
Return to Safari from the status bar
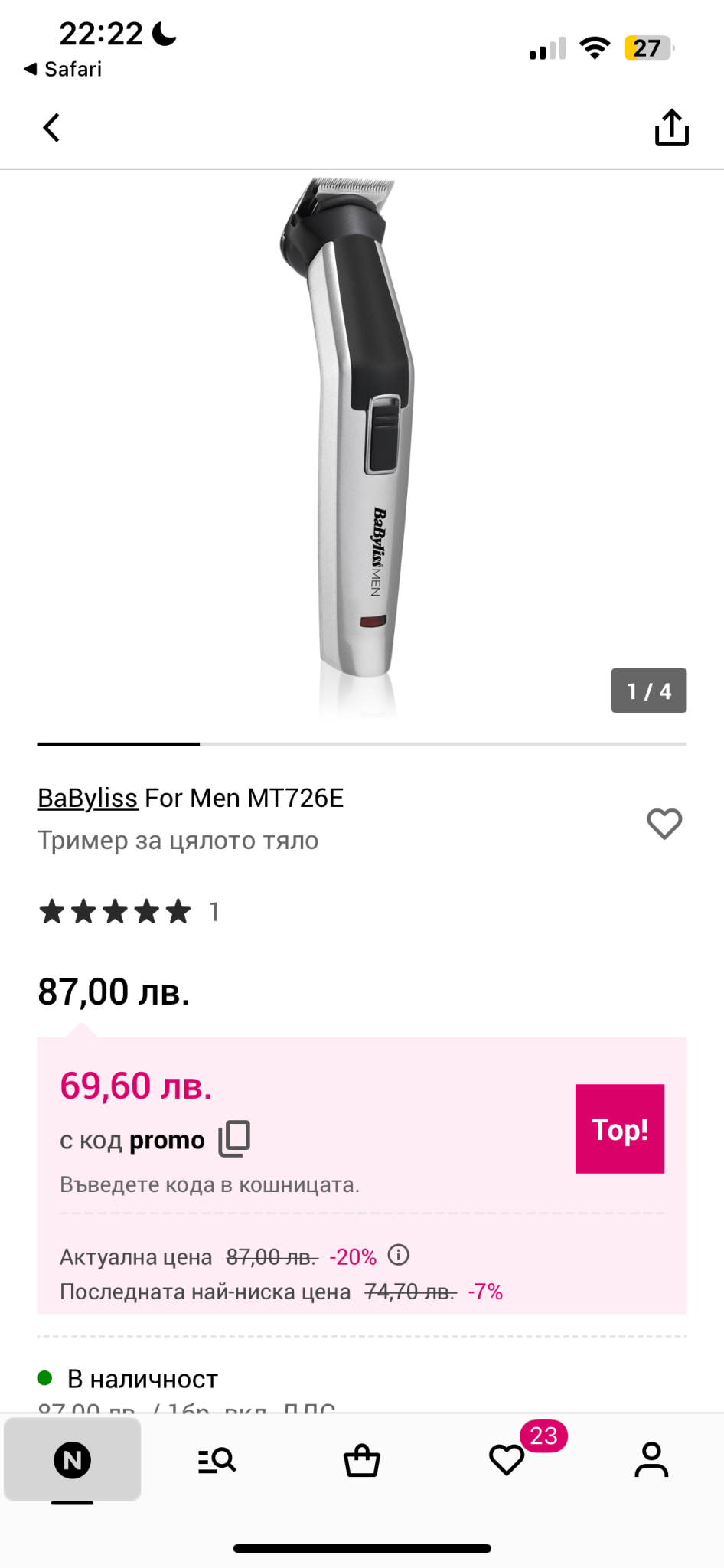[63, 69]
